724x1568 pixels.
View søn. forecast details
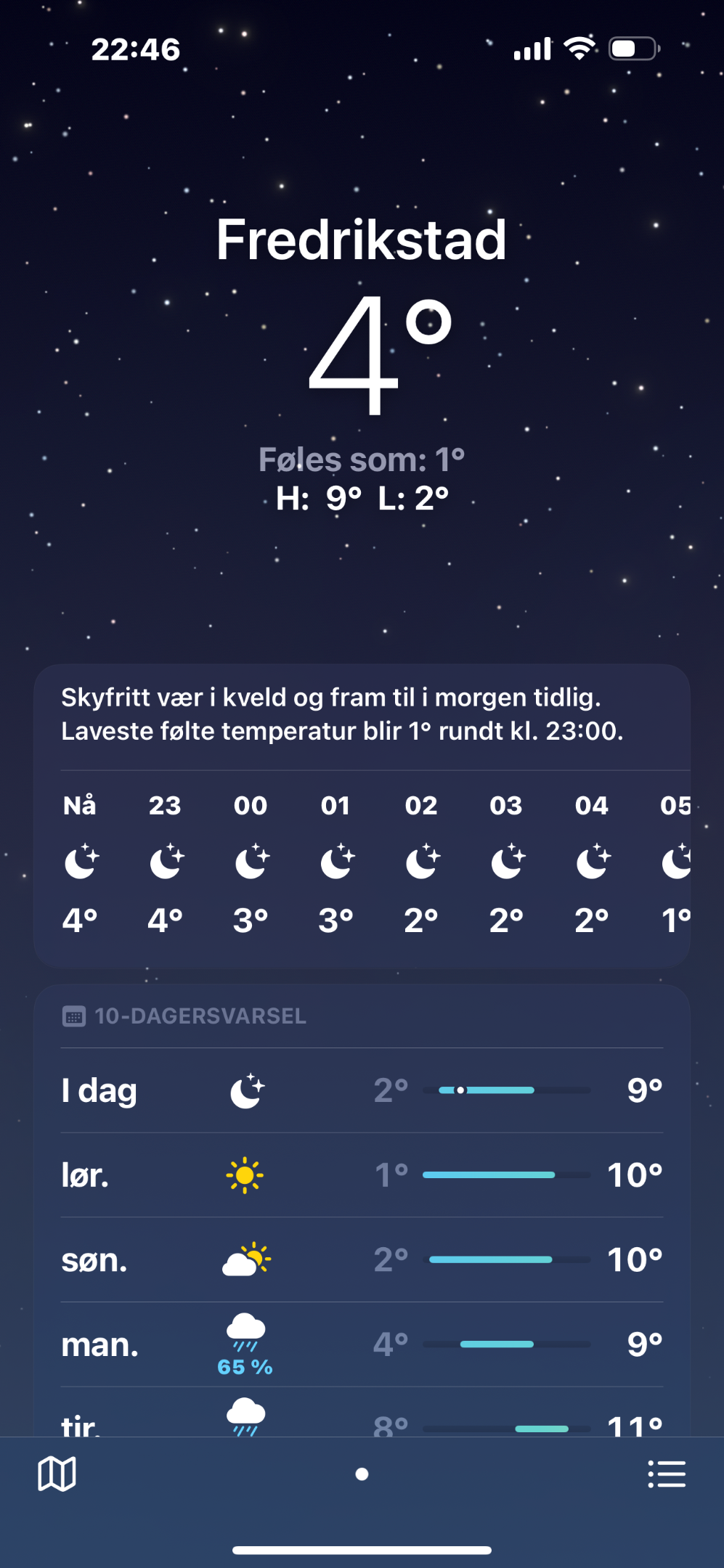coord(362,1260)
